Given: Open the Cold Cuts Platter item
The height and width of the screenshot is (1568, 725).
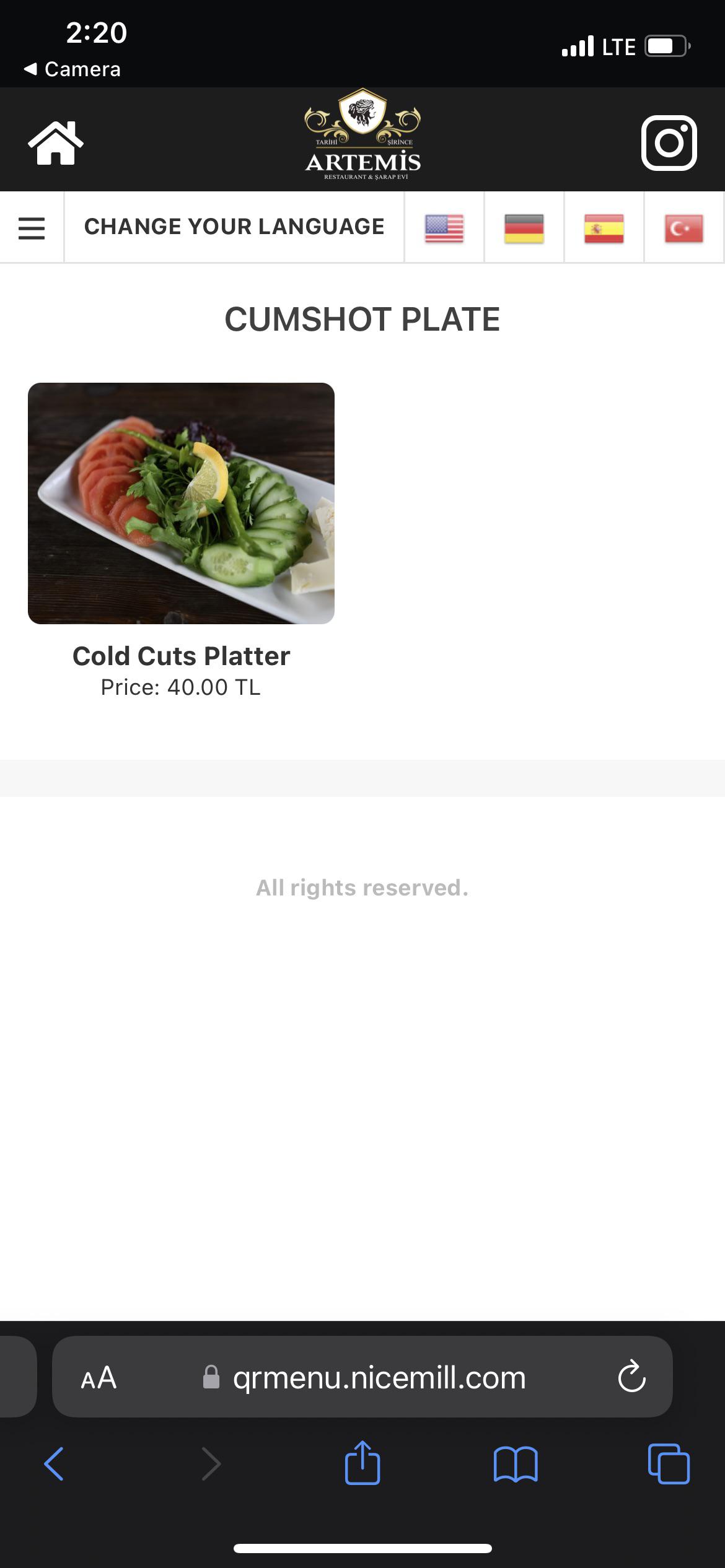Looking at the screenshot, I should pos(181,503).
